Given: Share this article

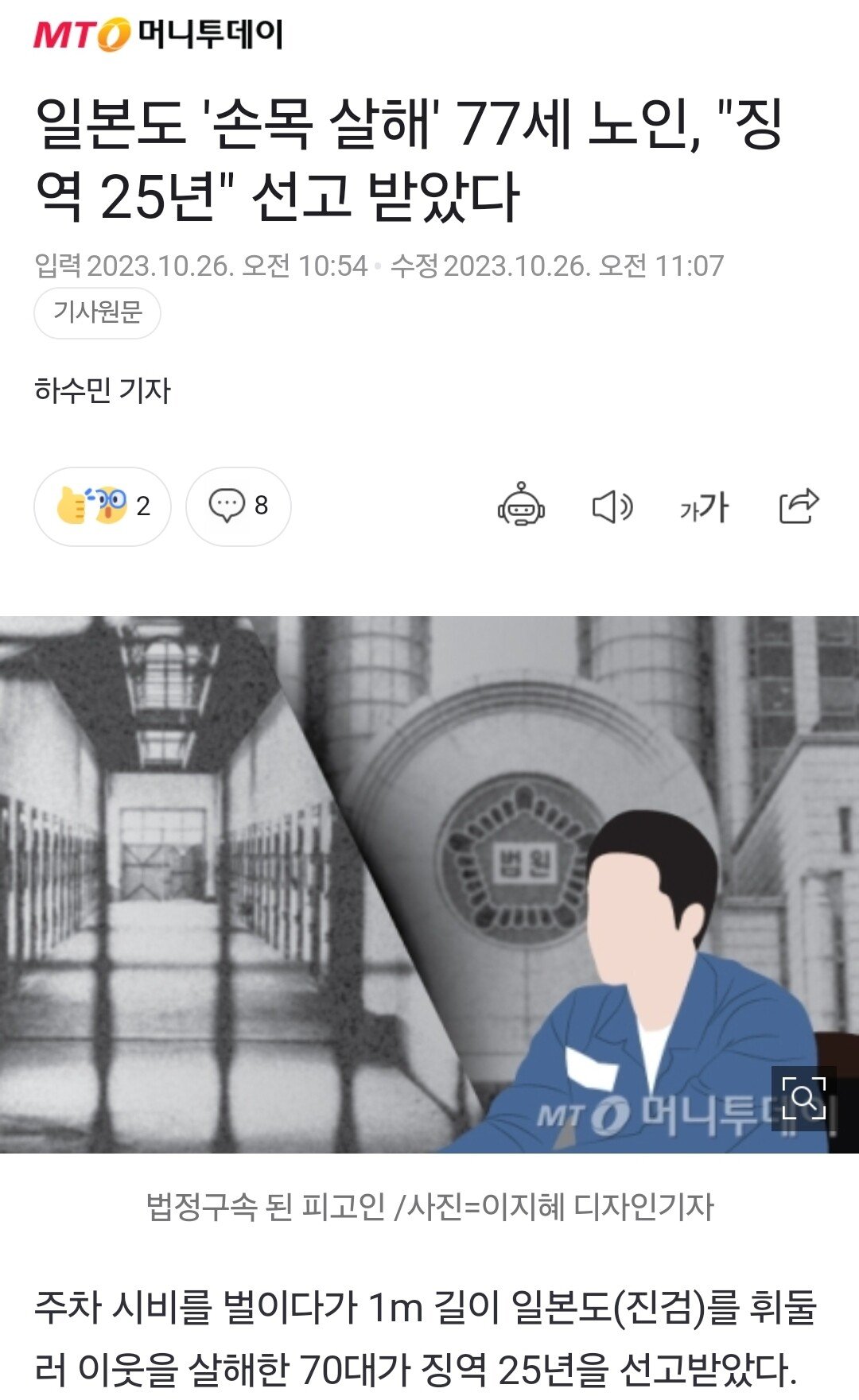Looking at the screenshot, I should click(799, 506).
